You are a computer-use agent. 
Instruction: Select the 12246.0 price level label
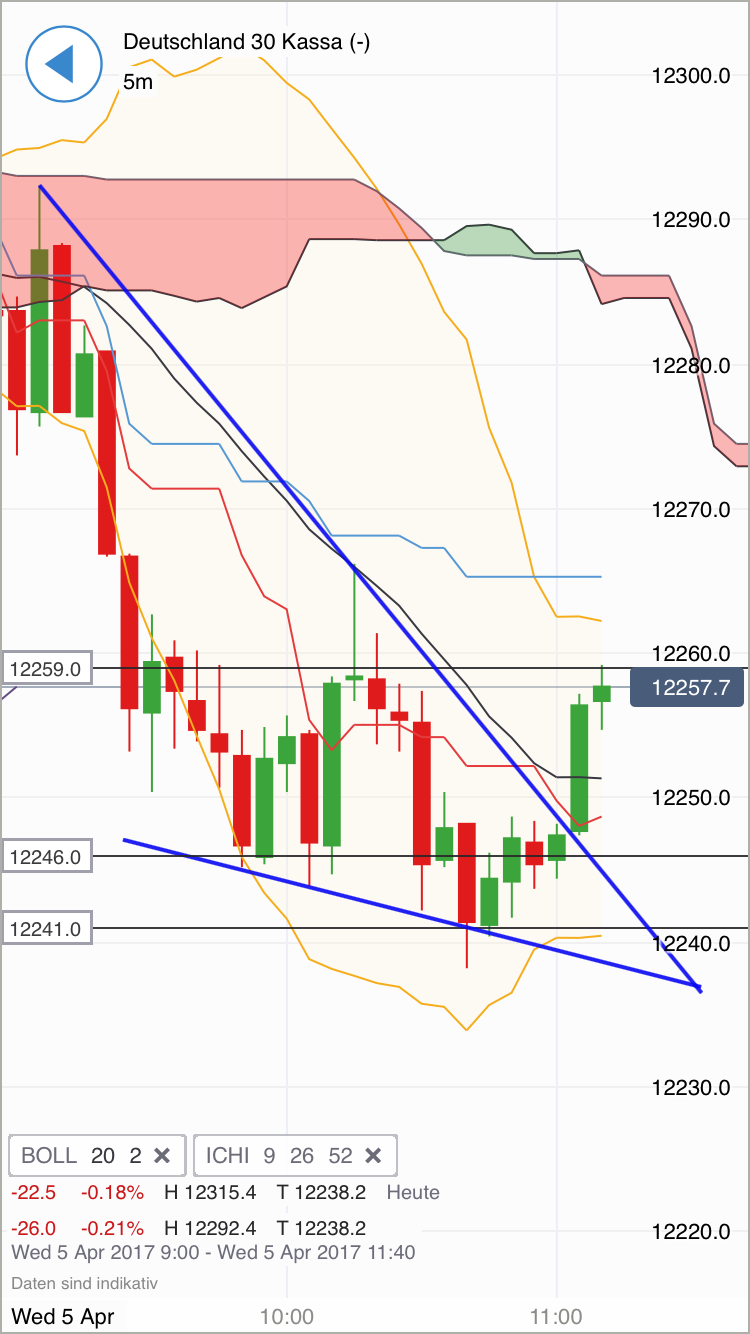click(48, 857)
